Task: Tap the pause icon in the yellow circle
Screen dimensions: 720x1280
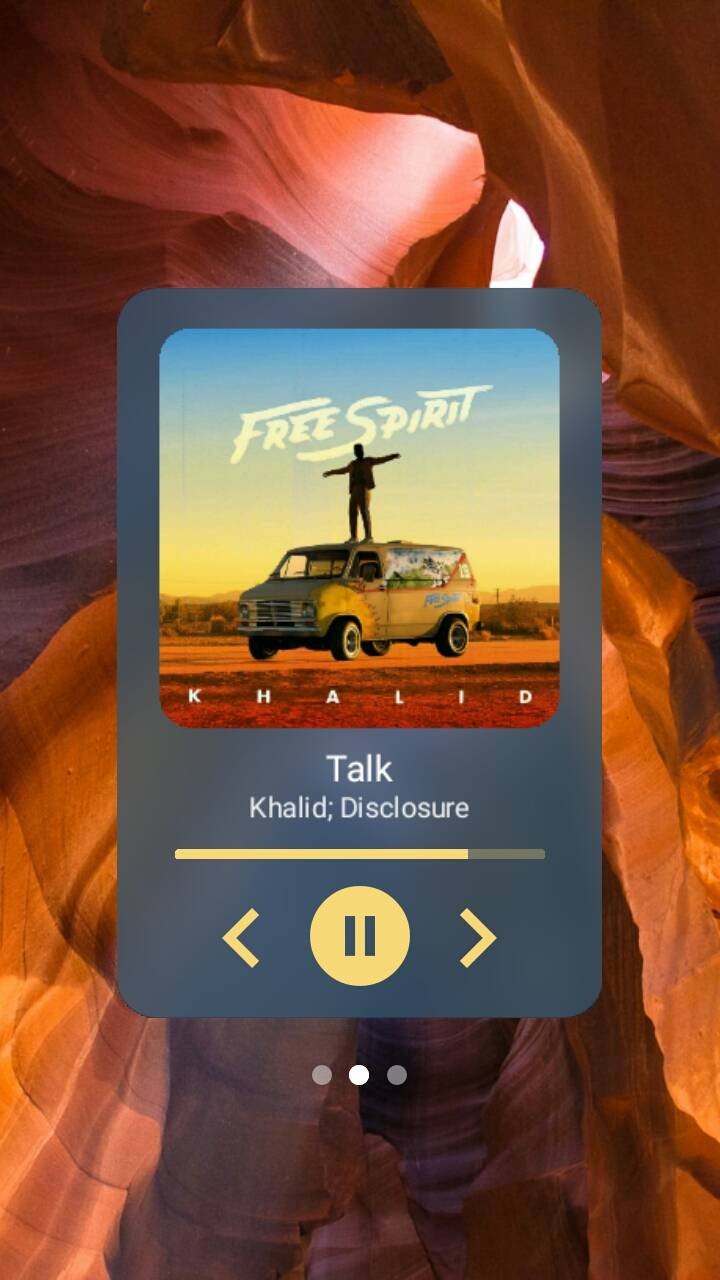Action: [360, 935]
